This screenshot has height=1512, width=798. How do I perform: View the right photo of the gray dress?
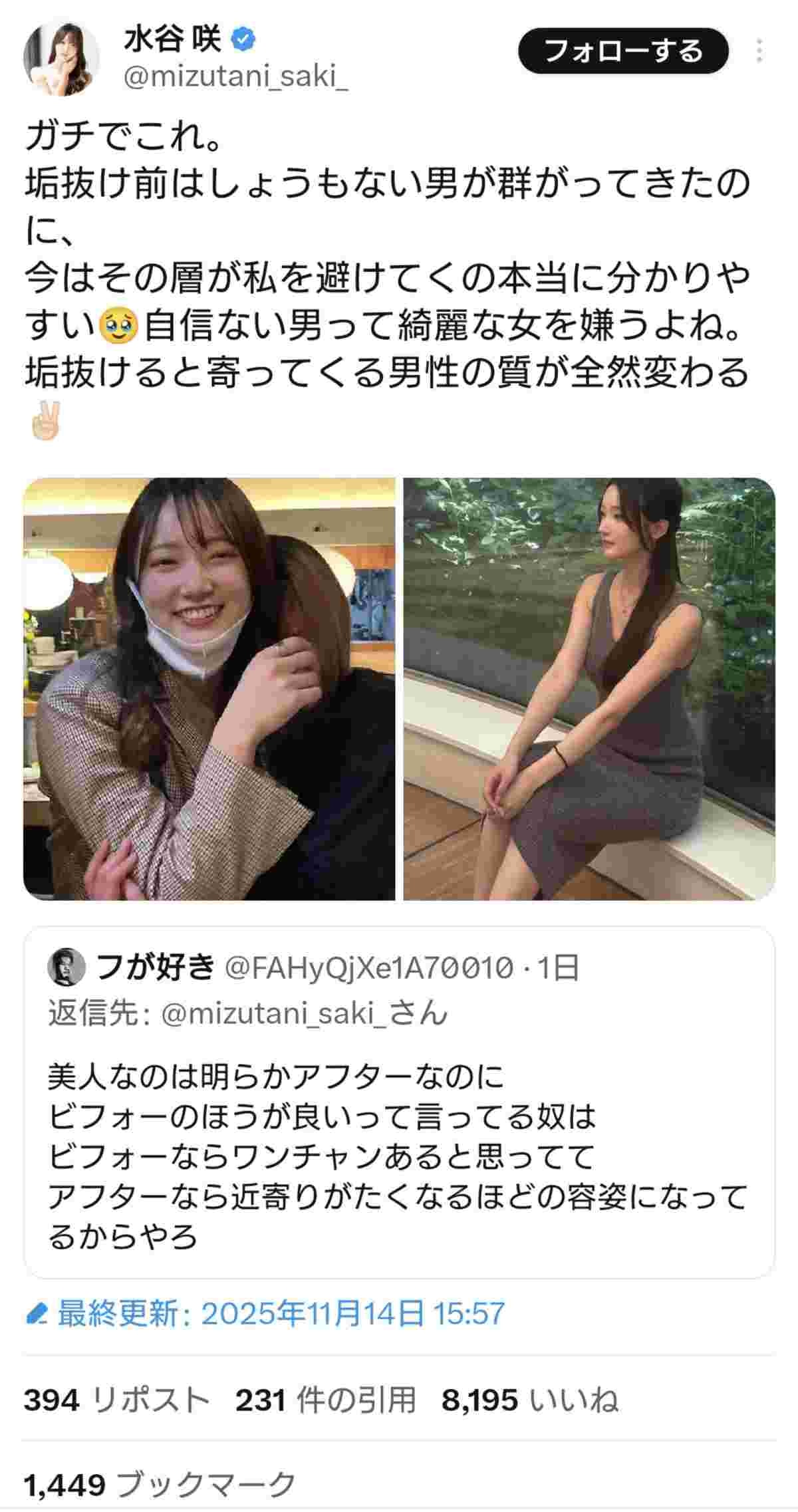pyautogui.click(x=589, y=689)
